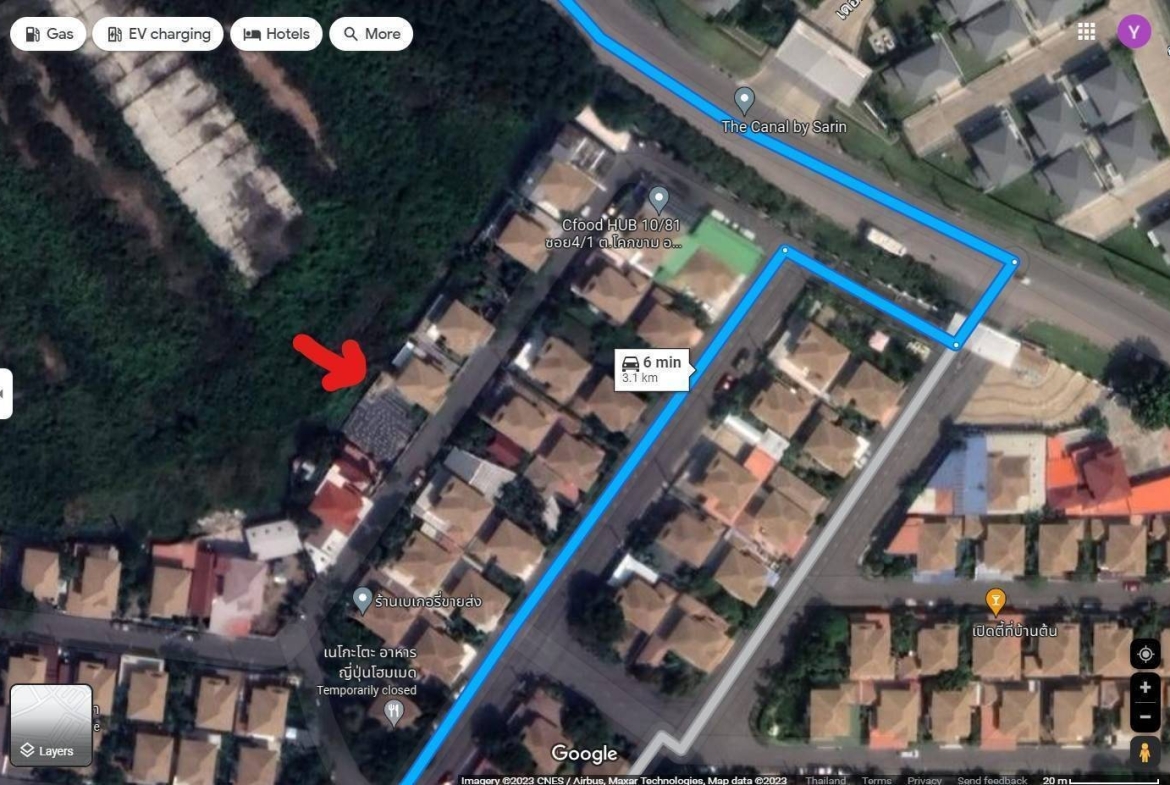Show Hotels on the map
The height and width of the screenshot is (785, 1170).
coord(276,34)
